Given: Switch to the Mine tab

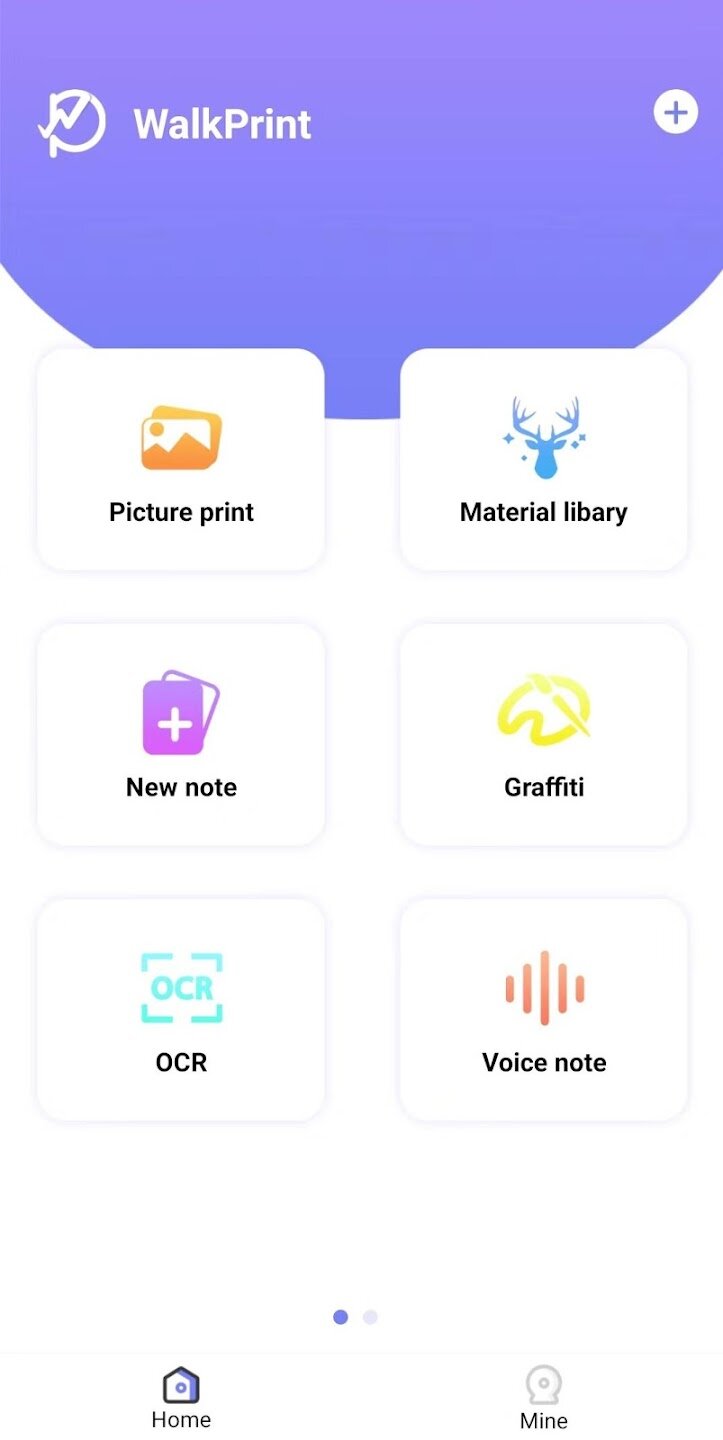Looking at the screenshot, I should [543, 1398].
